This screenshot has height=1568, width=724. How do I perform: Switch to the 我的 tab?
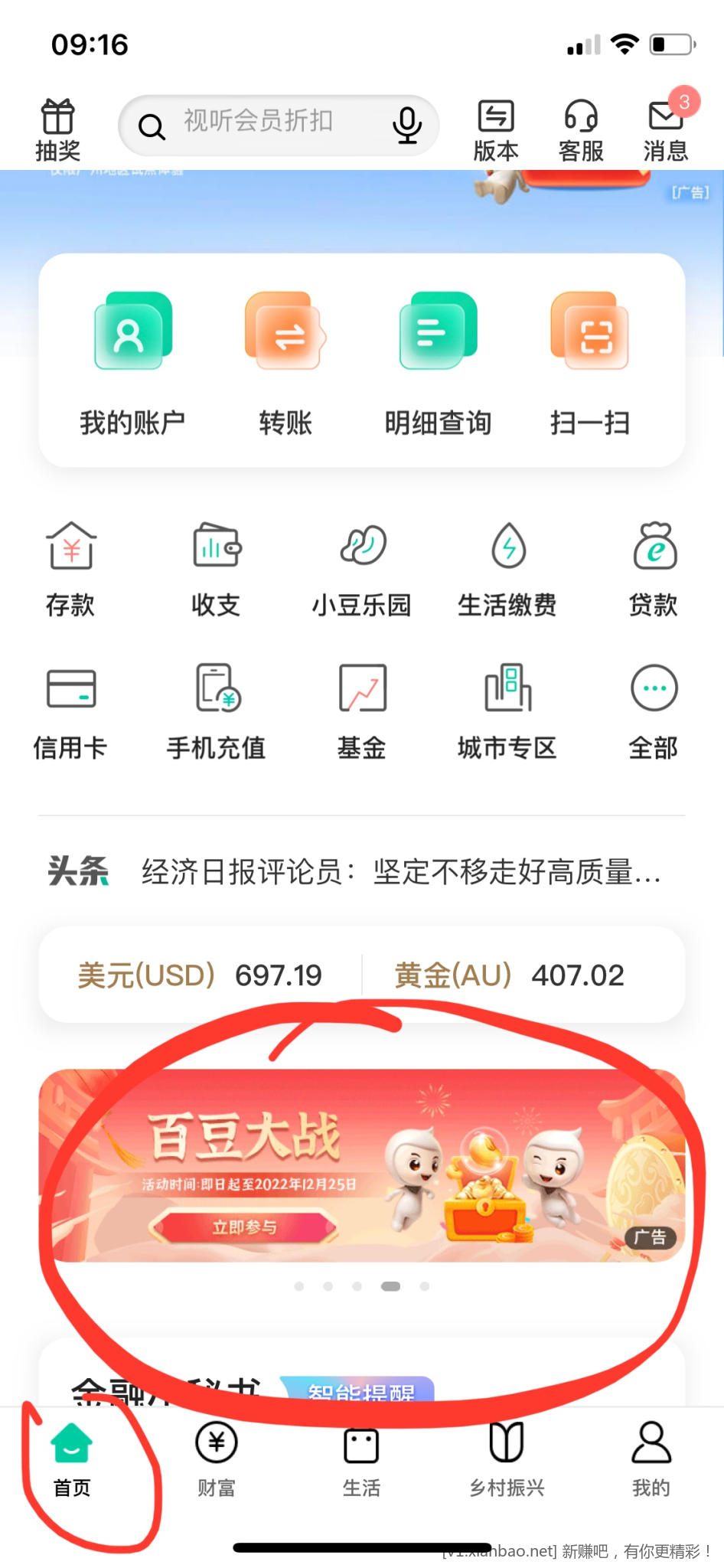pos(651,1460)
